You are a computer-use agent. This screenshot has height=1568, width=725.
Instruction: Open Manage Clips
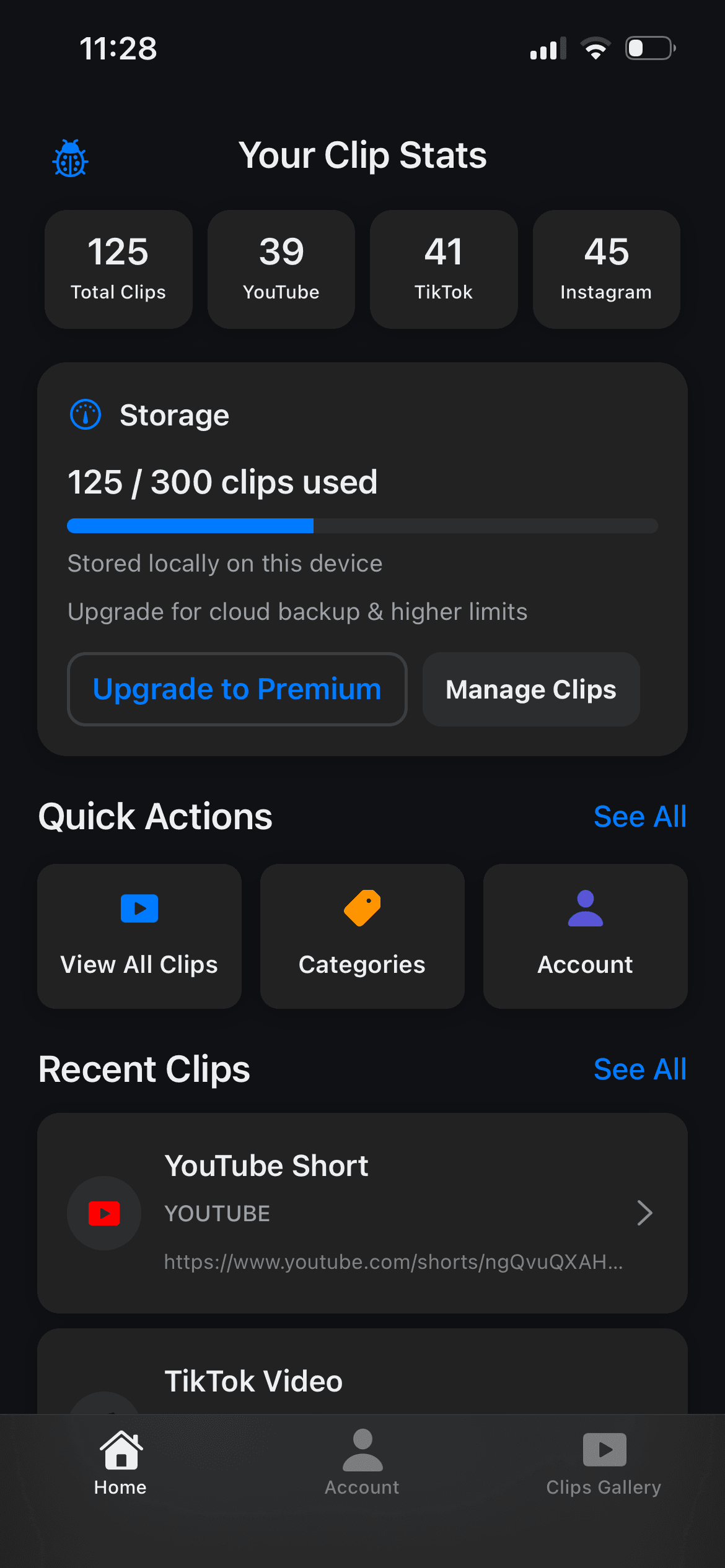point(530,689)
